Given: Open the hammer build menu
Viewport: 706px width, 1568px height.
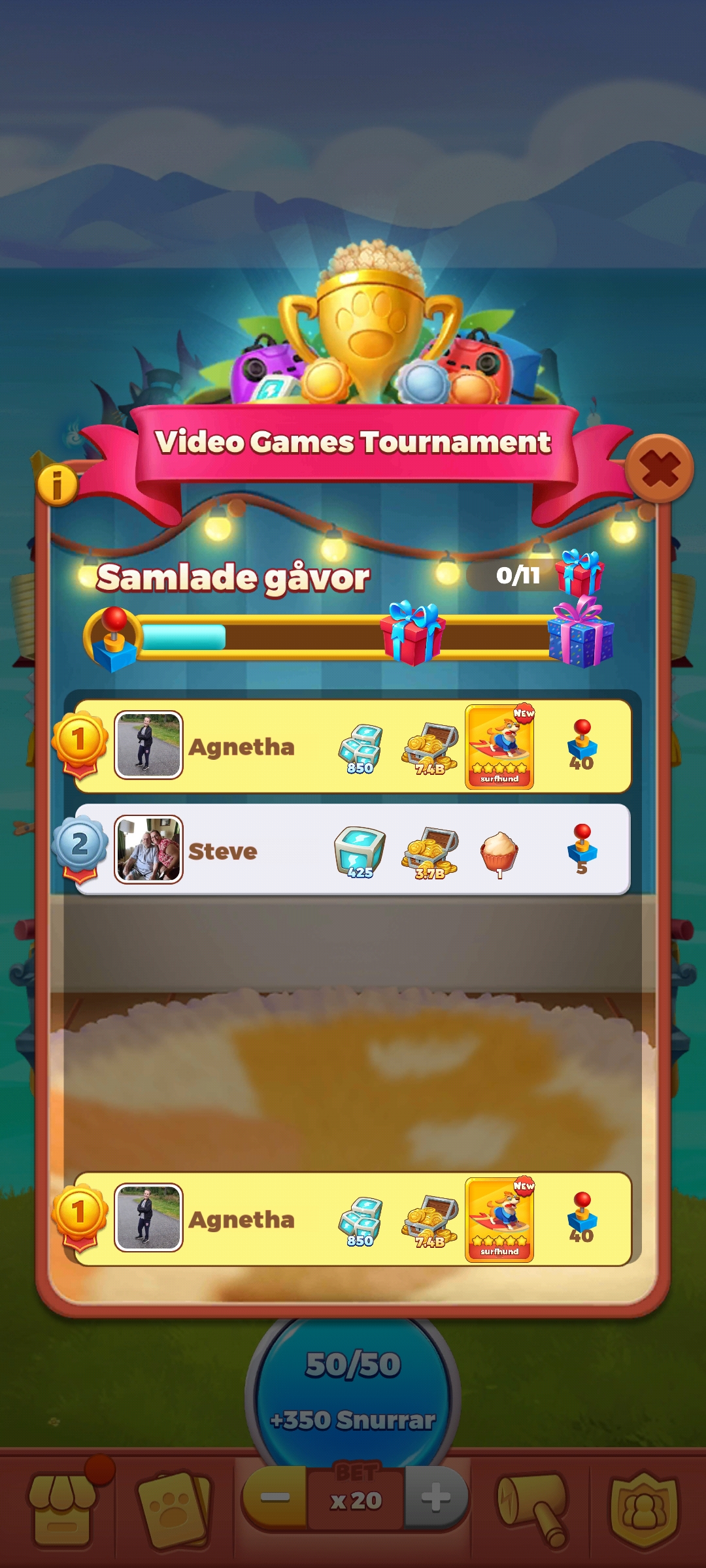Looking at the screenshot, I should coord(533,1509).
